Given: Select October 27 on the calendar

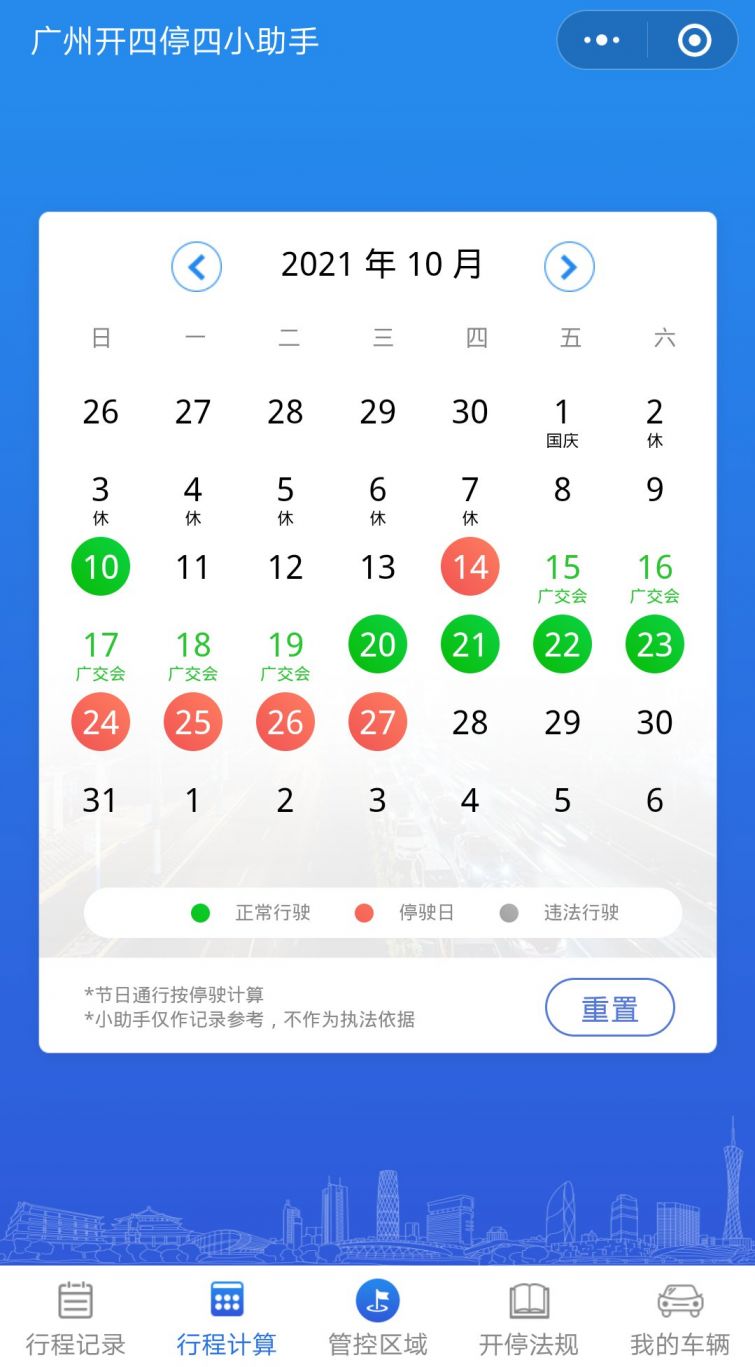Looking at the screenshot, I should pyautogui.click(x=378, y=722).
